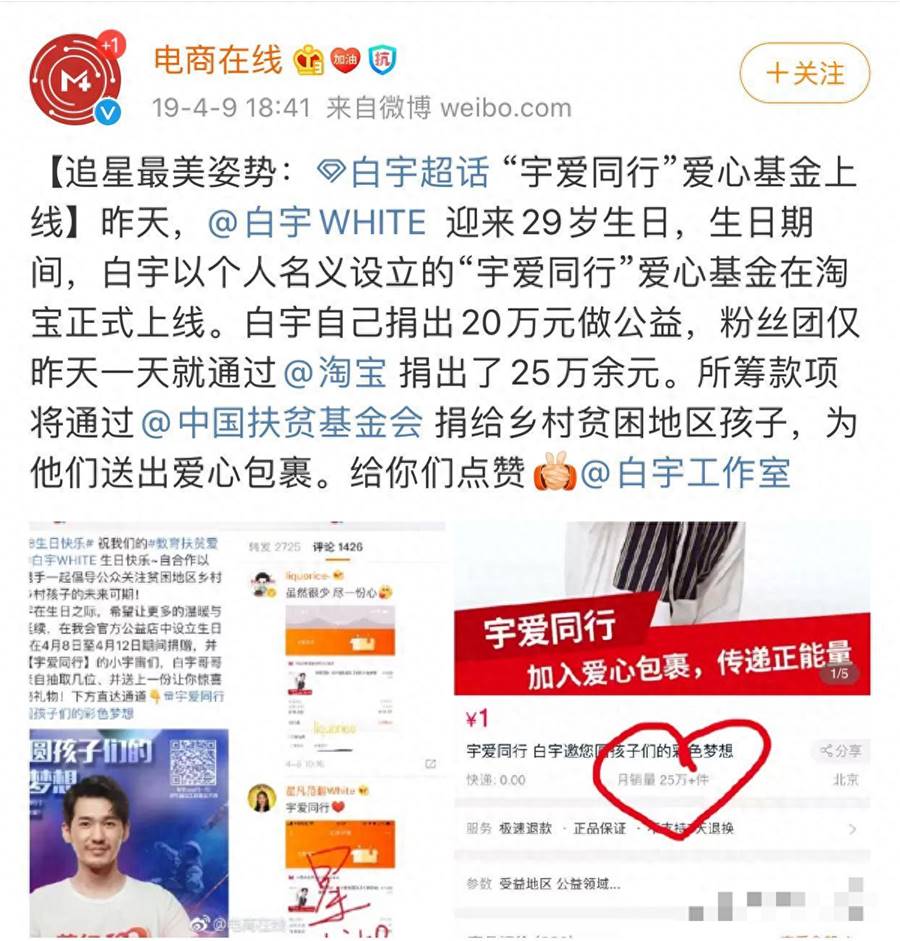Screen dimensions: 900x941
Task: Open the @淘宝 mention link
Action: pyautogui.click(x=335, y=374)
